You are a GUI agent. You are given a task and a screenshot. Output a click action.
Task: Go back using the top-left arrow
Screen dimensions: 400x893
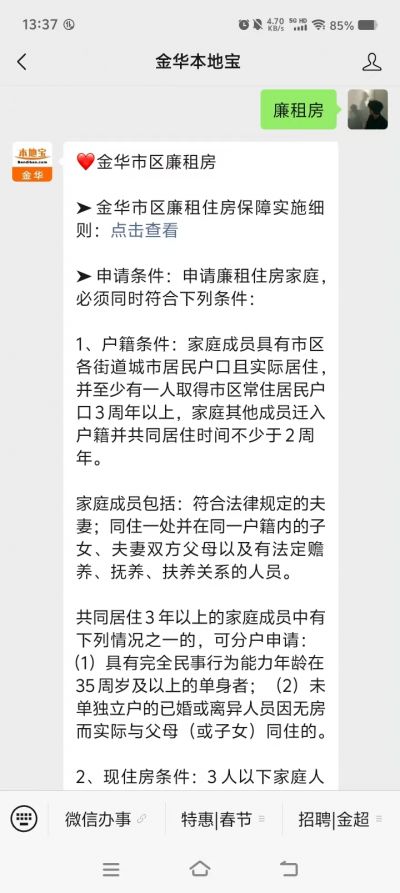(x=22, y=62)
